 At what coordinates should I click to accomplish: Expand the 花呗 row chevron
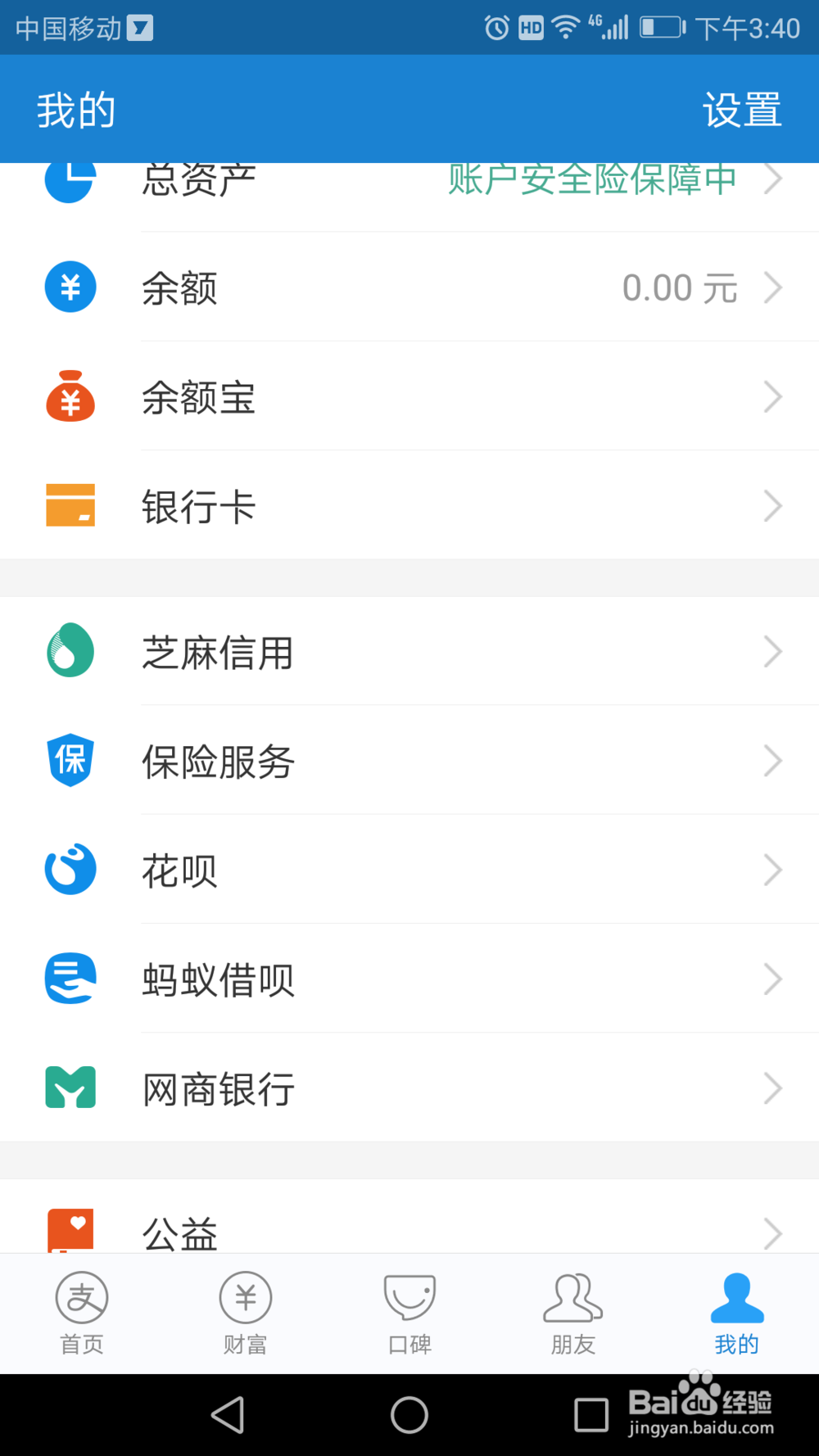coord(773,870)
